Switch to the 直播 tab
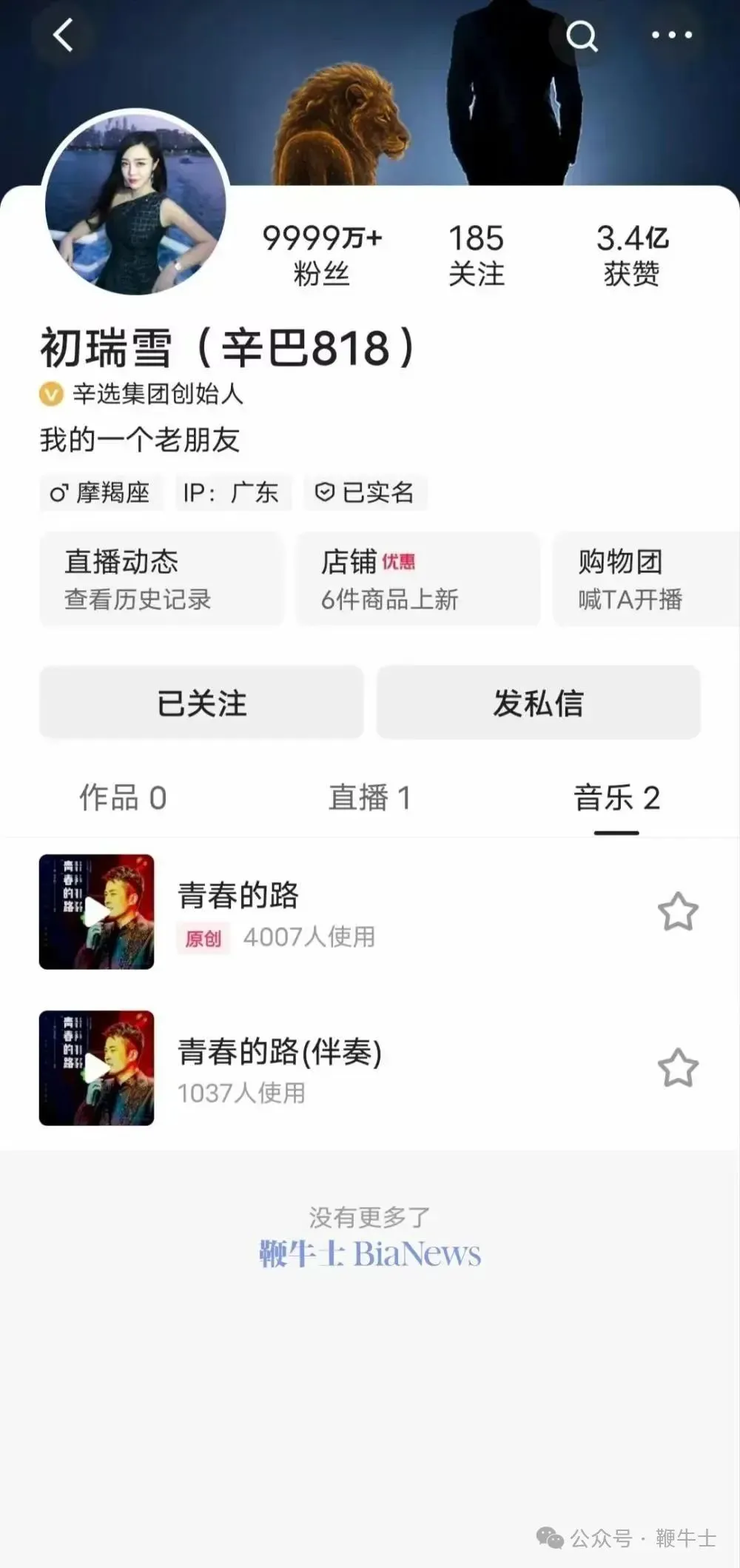 (x=370, y=799)
